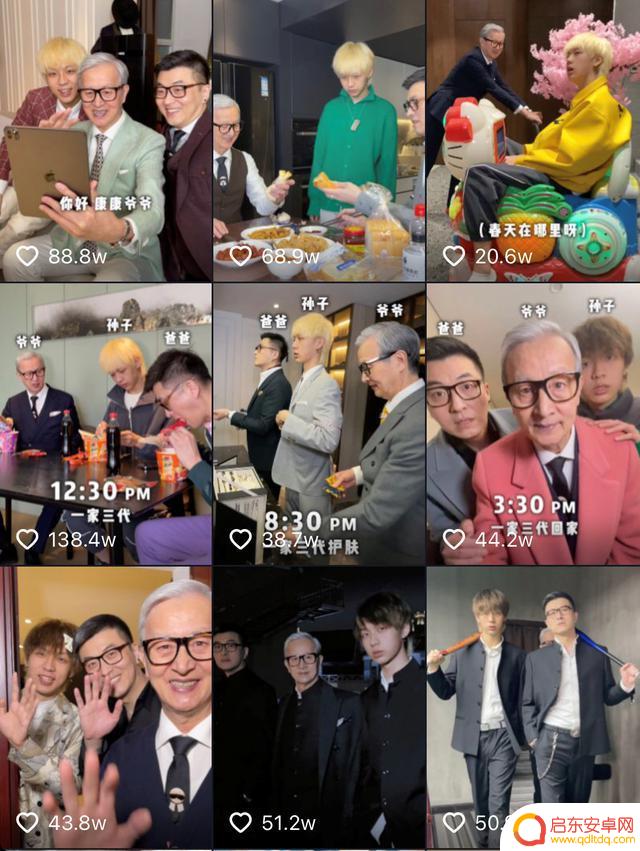Open the 12:30 PM video with 138.4w likes
Screen dimensions: 640x851
pos(105,423)
